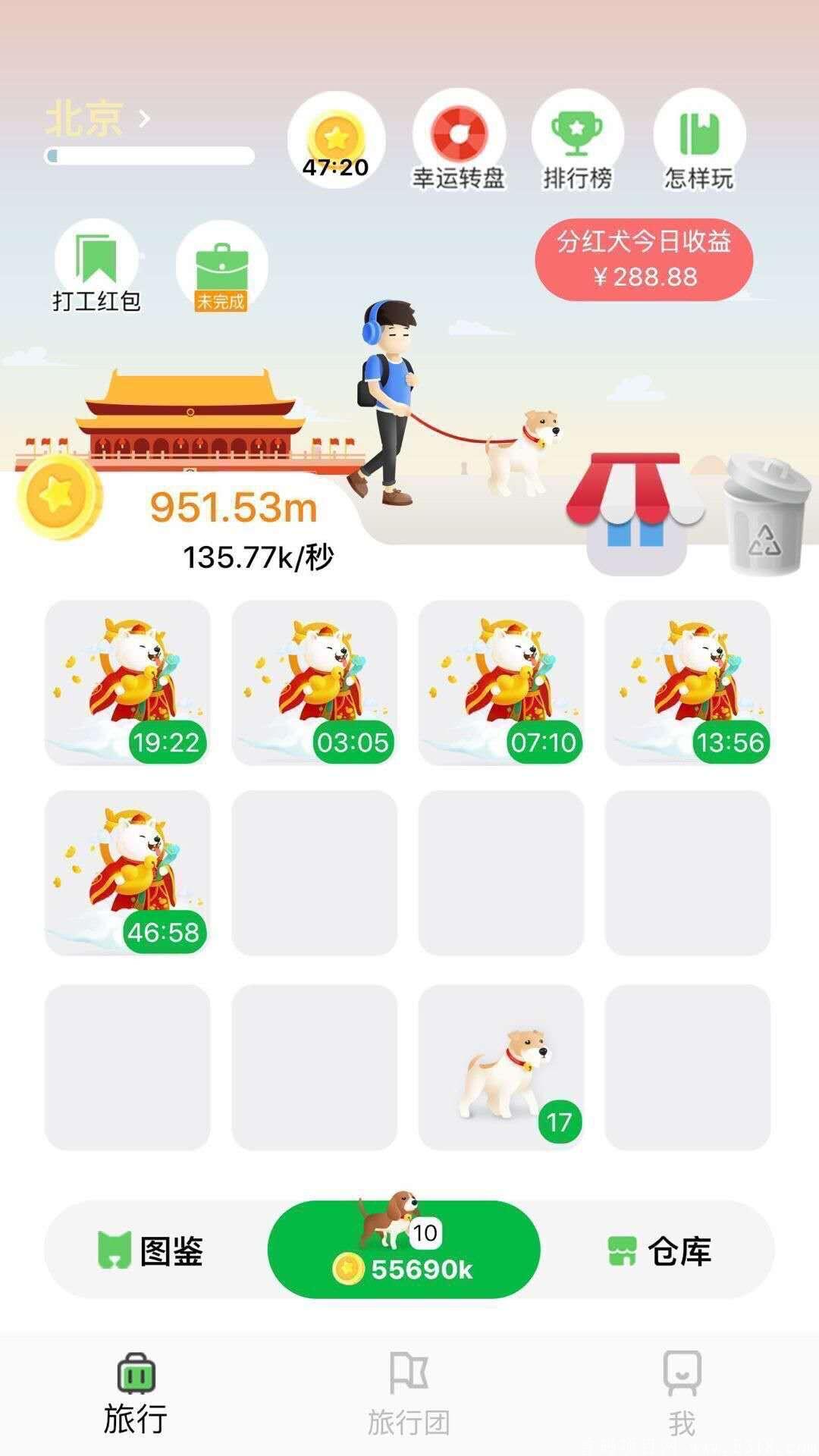Image resolution: width=819 pixels, height=1456 pixels.
Task: Select the dog with timer 19:22
Action: [x=127, y=682]
